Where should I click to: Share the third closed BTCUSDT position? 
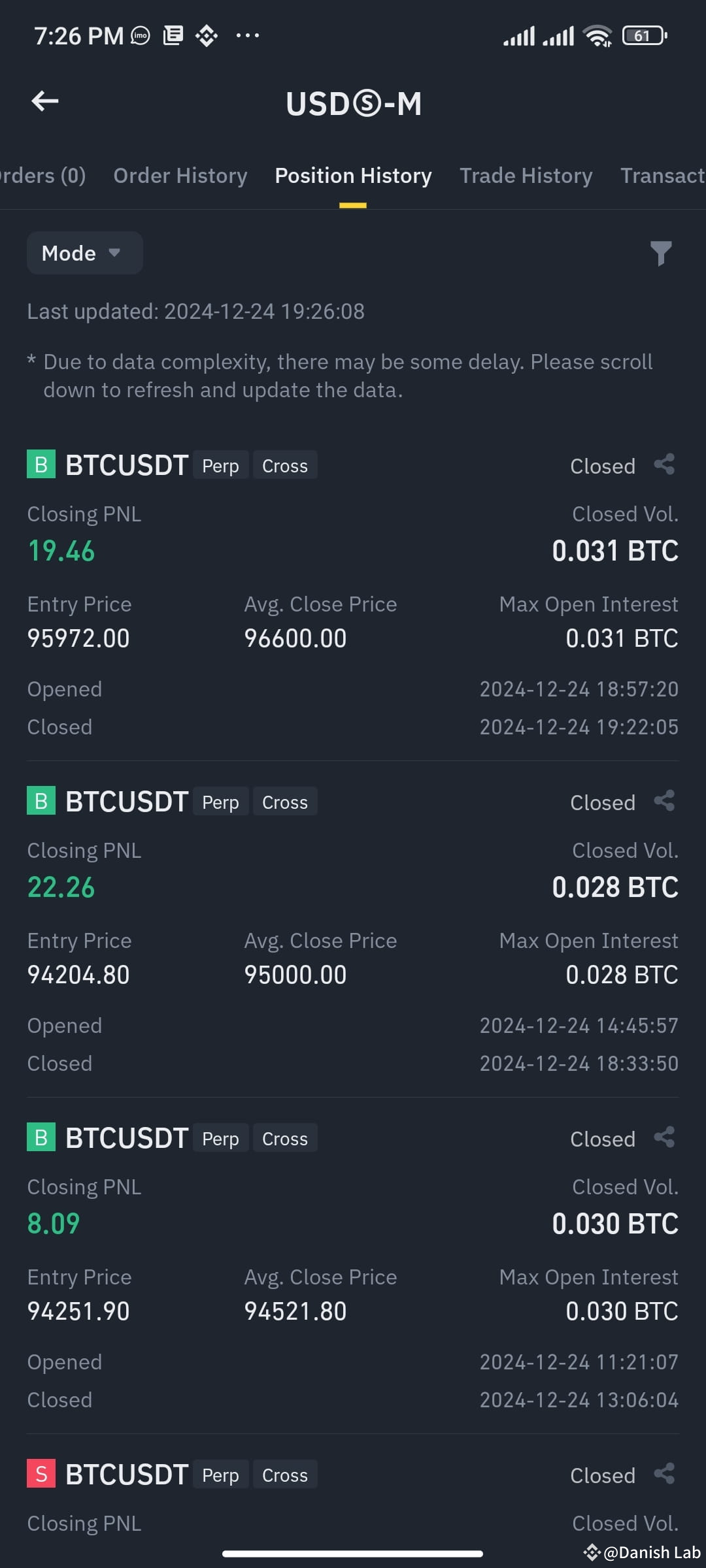coord(664,1137)
